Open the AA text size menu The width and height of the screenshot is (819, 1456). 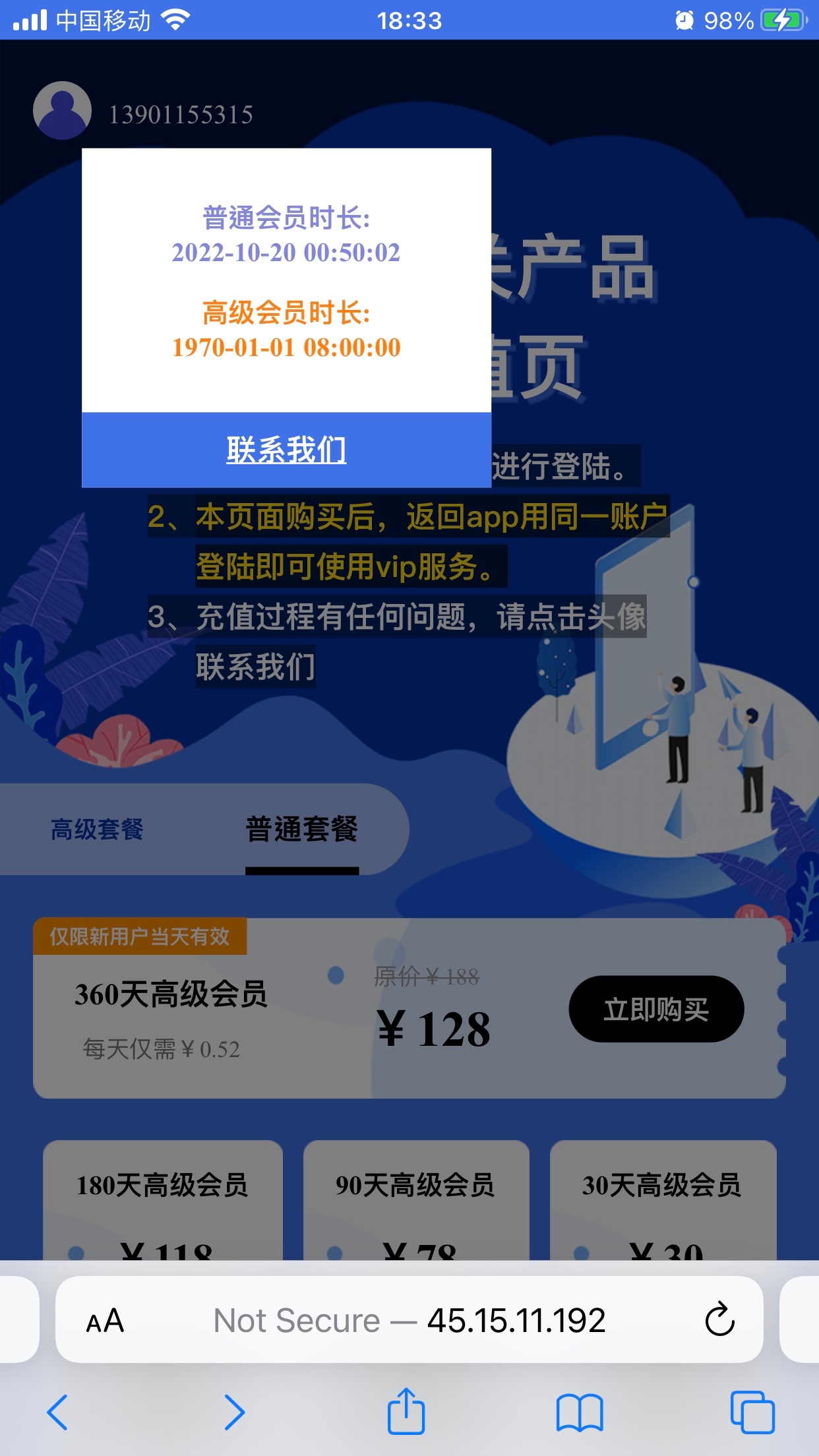(x=105, y=1321)
